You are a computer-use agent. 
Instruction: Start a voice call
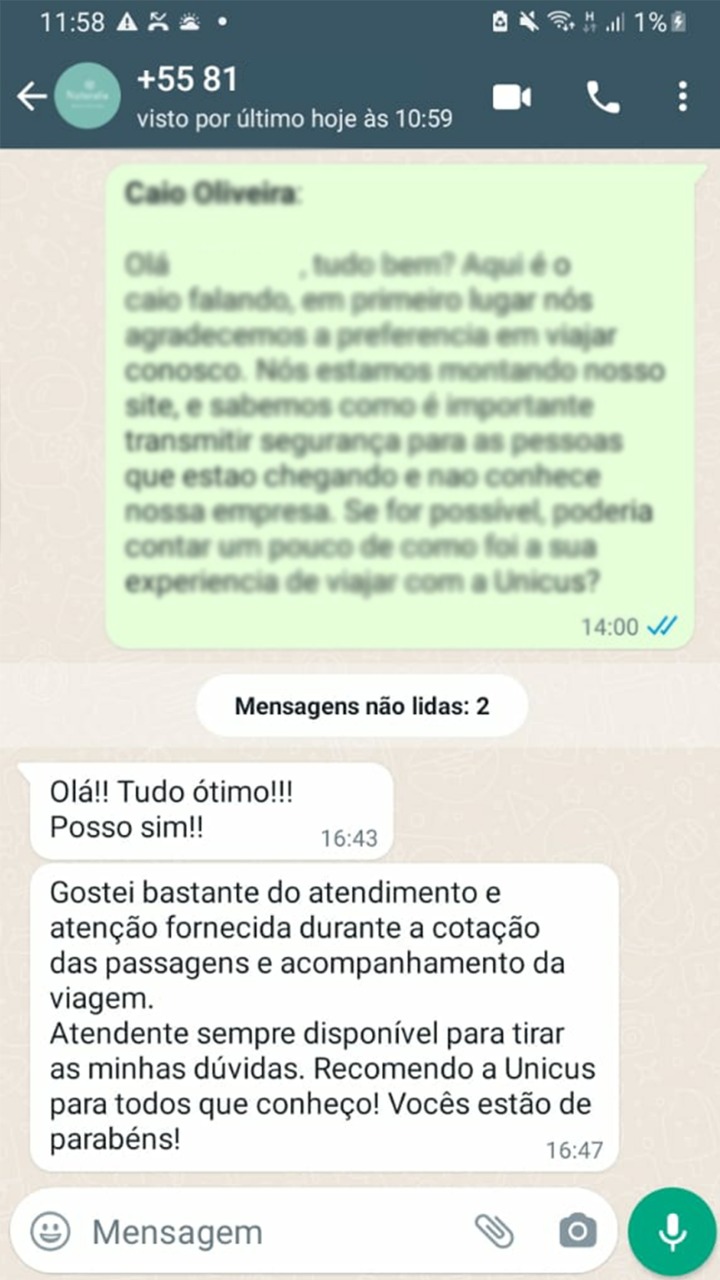click(603, 97)
